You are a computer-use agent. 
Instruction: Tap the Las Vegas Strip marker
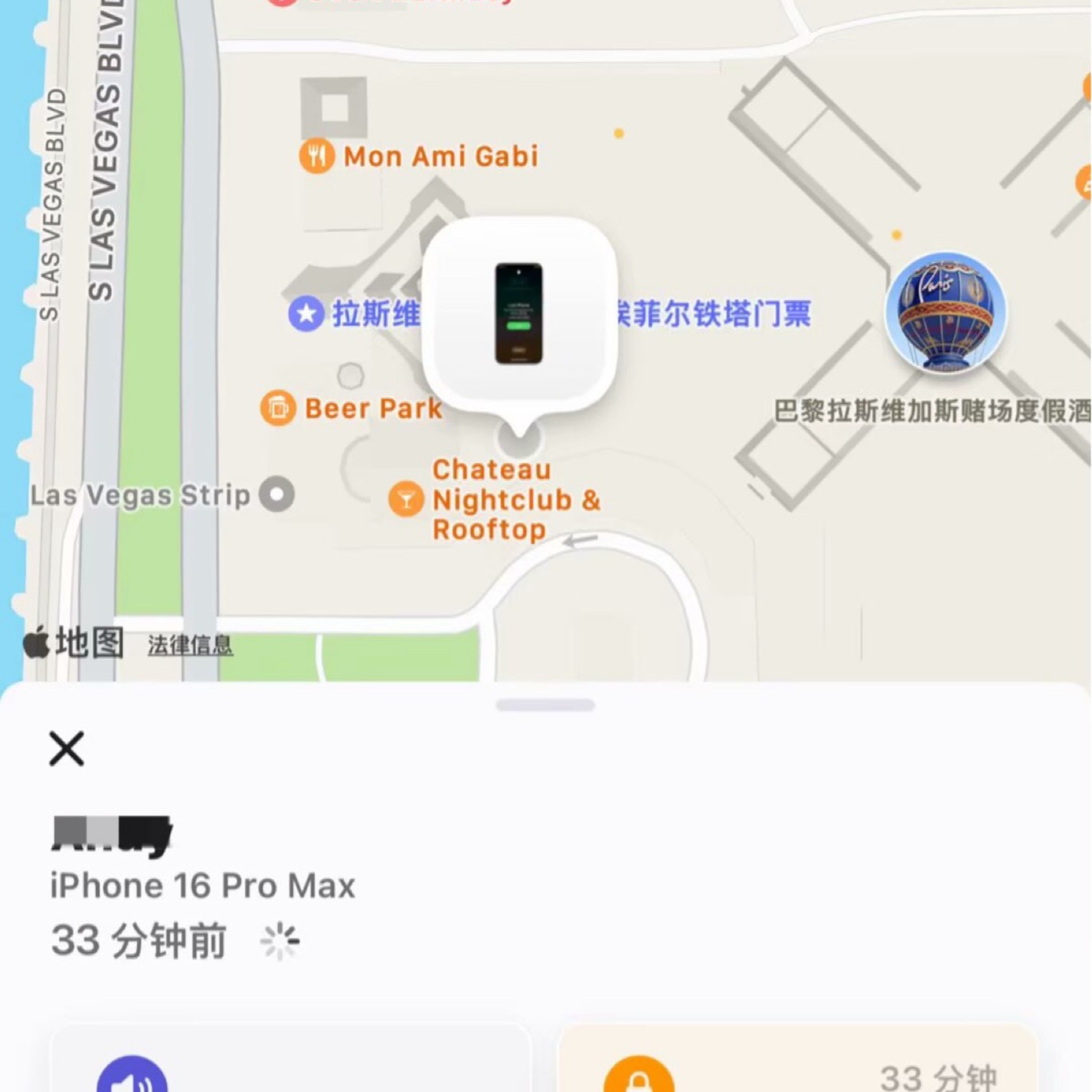tap(277, 494)
